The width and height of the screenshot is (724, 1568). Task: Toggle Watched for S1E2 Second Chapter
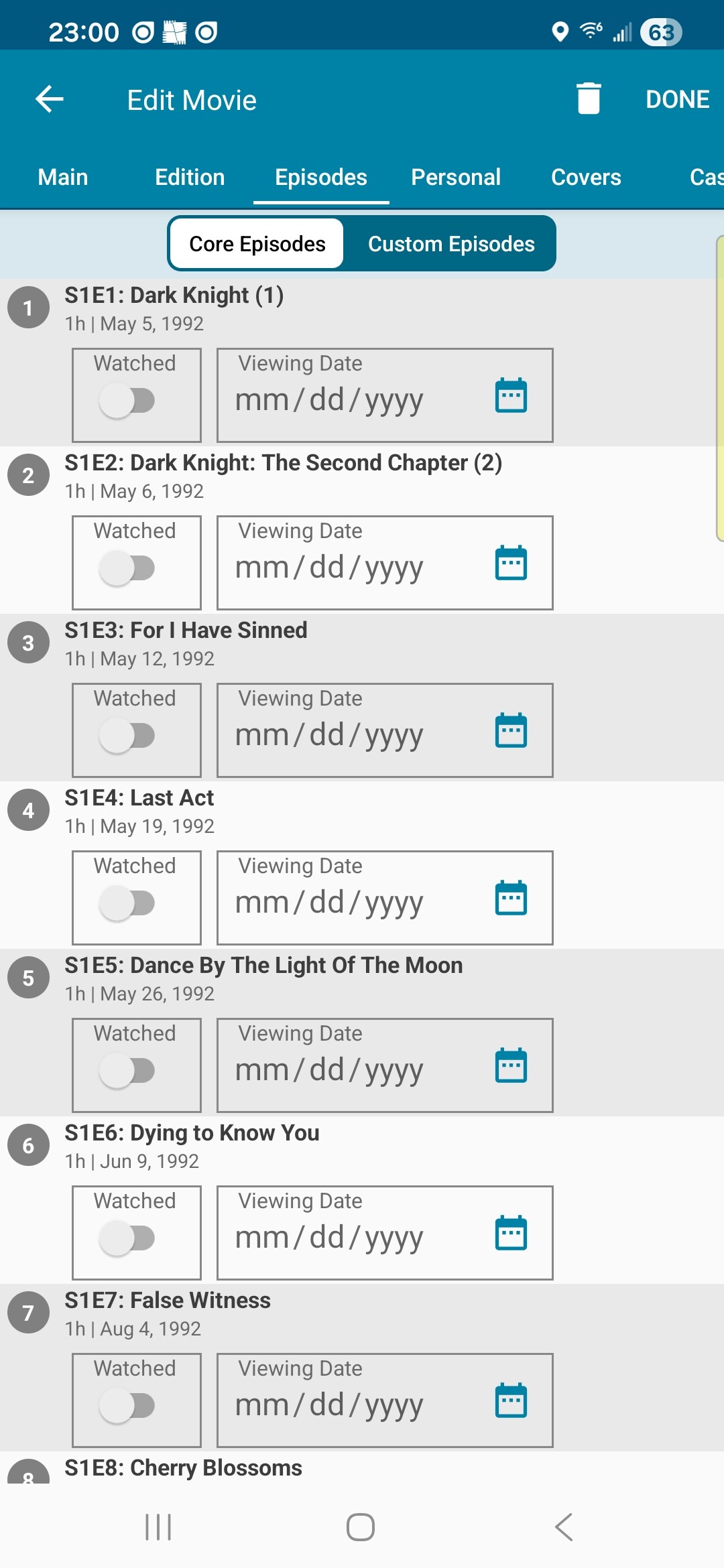click(127, 568)
